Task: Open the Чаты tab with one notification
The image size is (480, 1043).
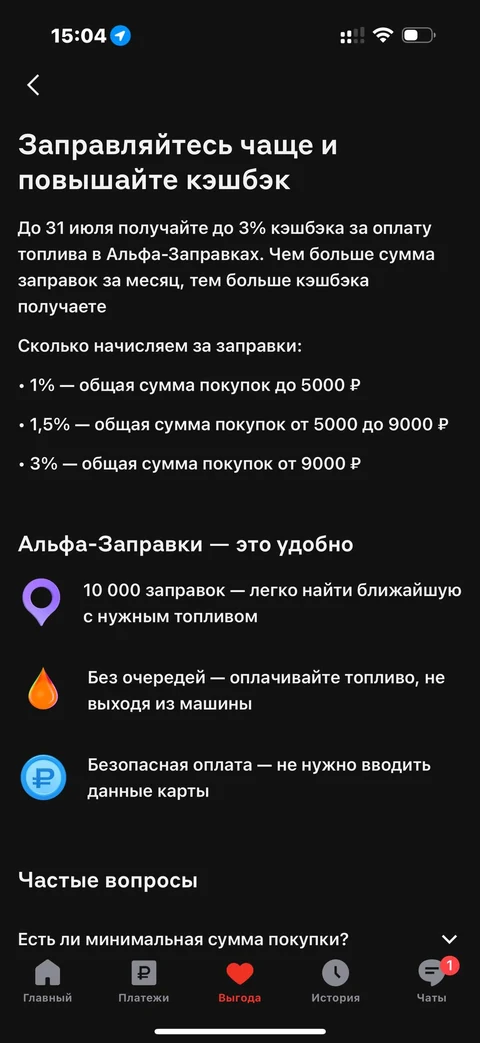Action: tap(432, 981)
